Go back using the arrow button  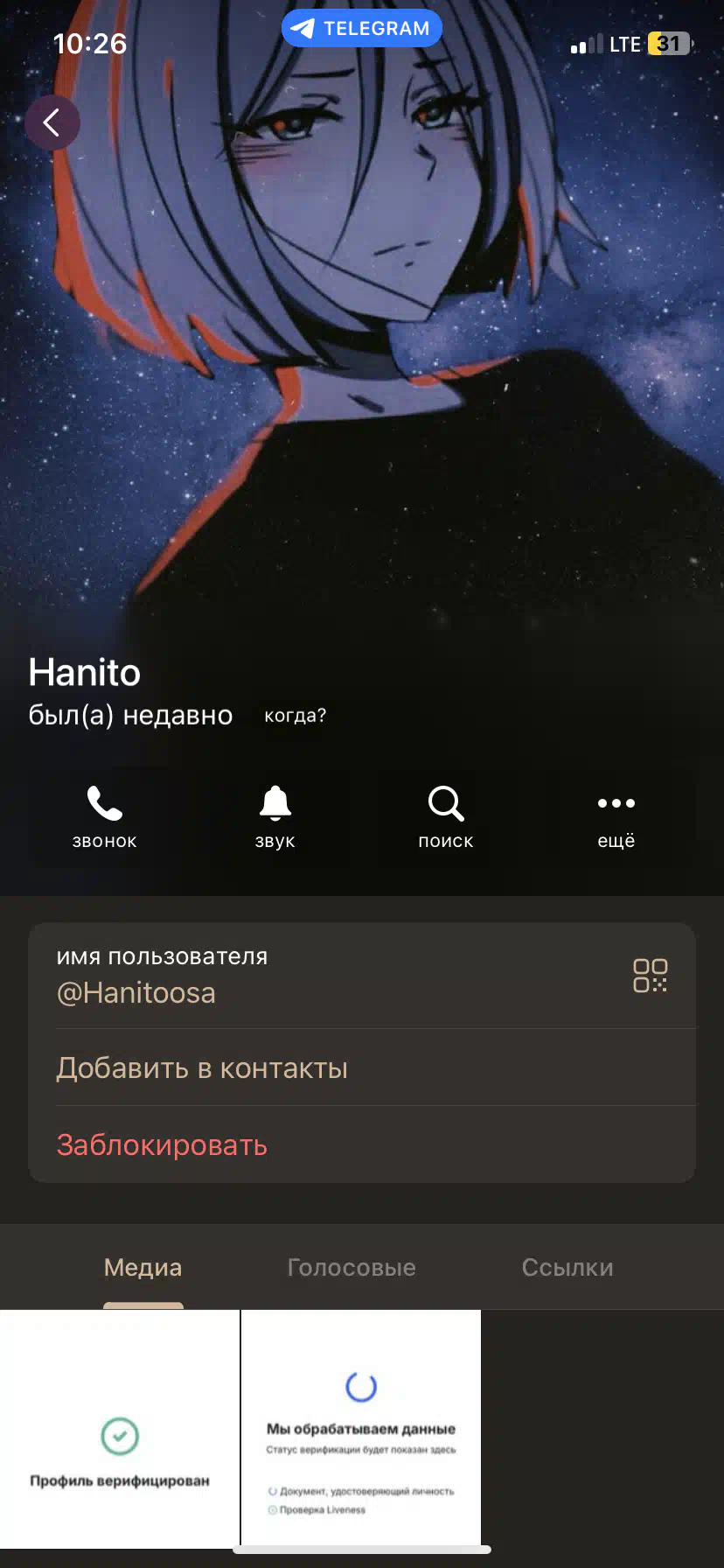[52, 122]
